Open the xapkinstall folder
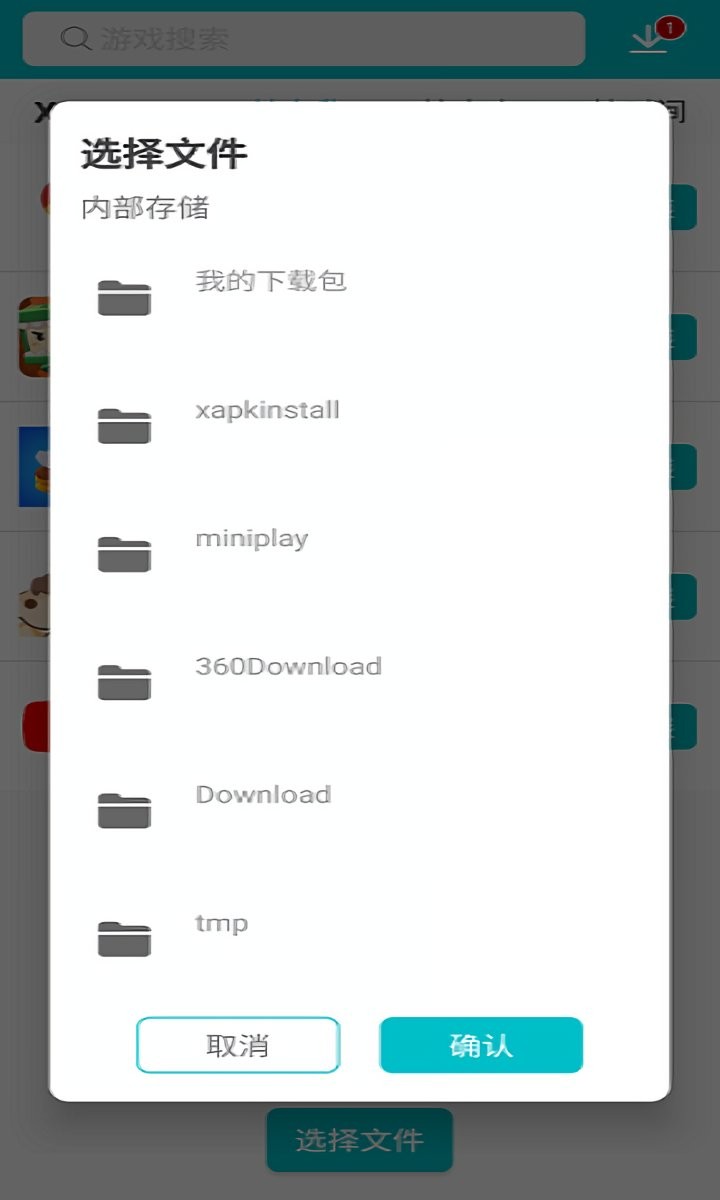Image resolution: width=720 pixels, height=1200 pixels. [267, 410]
